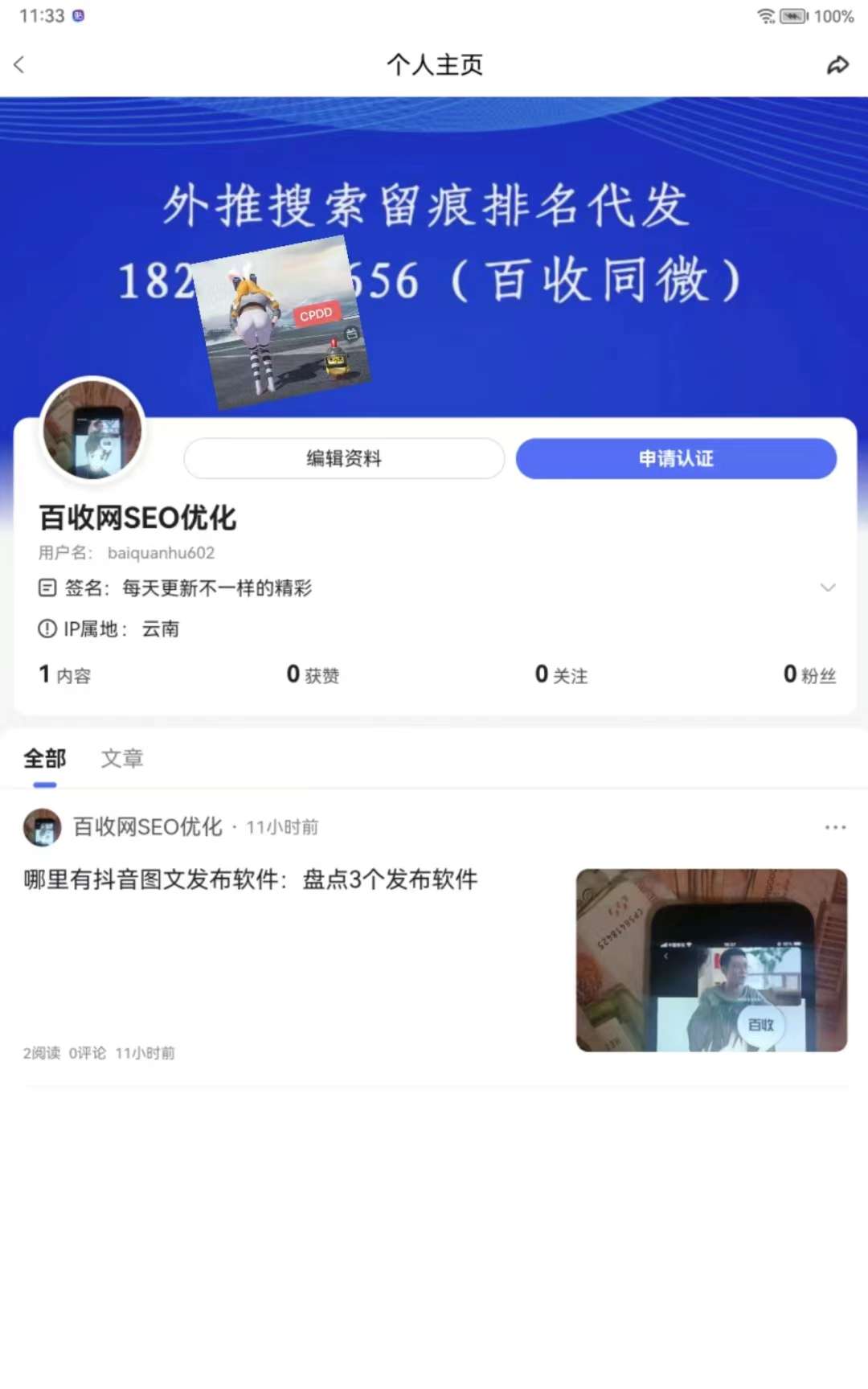Viewport: 868px width, 1389px height.
Task: View the 0 关注 following list
Action: coord(561,674)
